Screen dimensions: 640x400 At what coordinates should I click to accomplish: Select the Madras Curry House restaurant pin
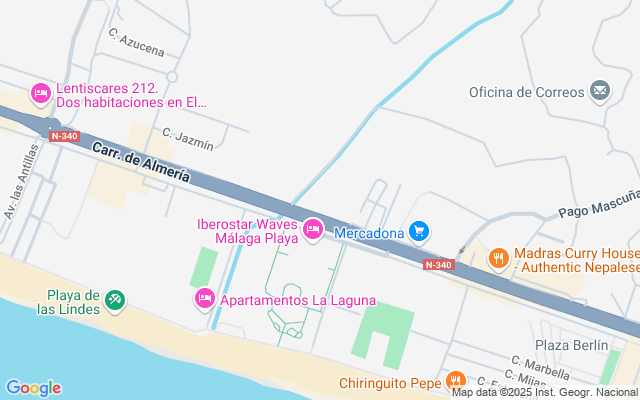tap(498, 259)
